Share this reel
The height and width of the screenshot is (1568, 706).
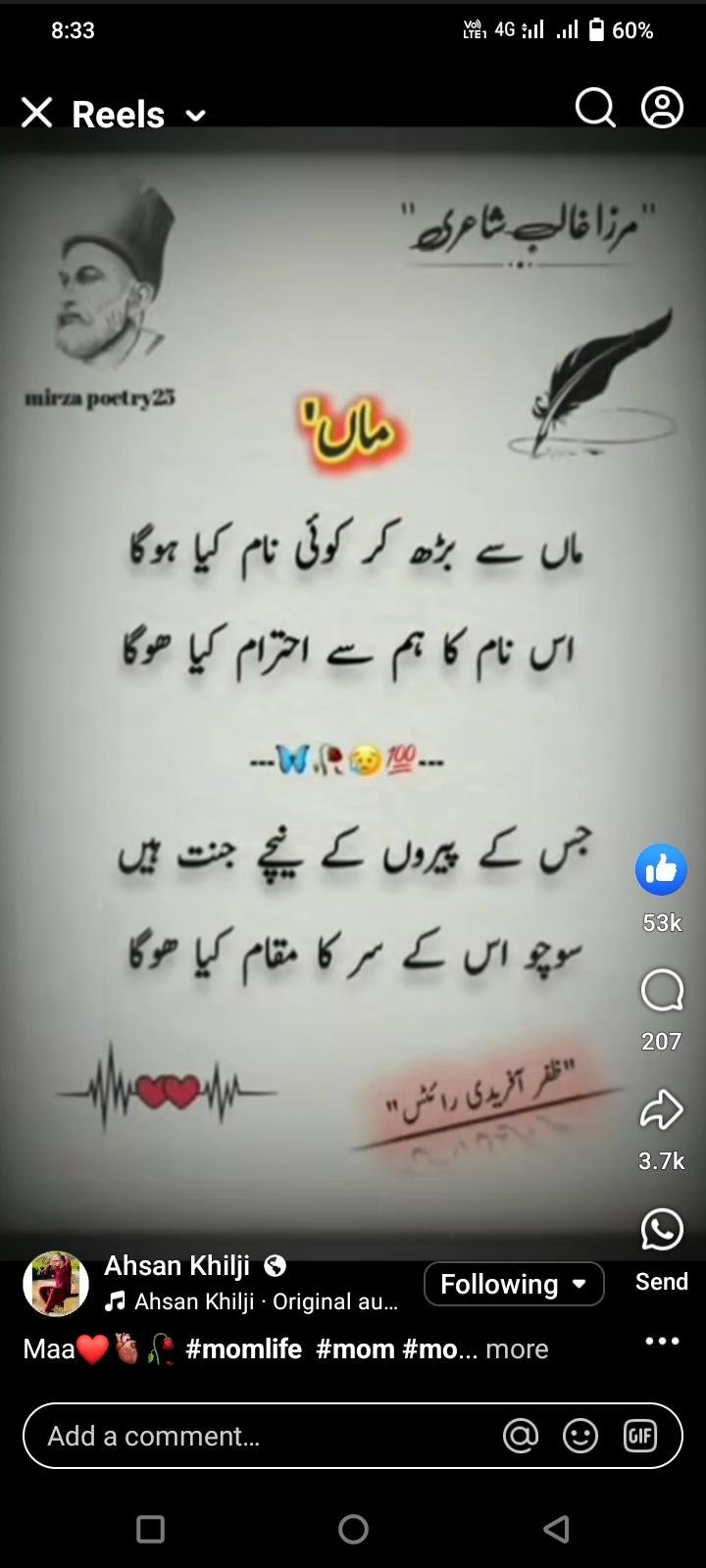point(661,1109)
